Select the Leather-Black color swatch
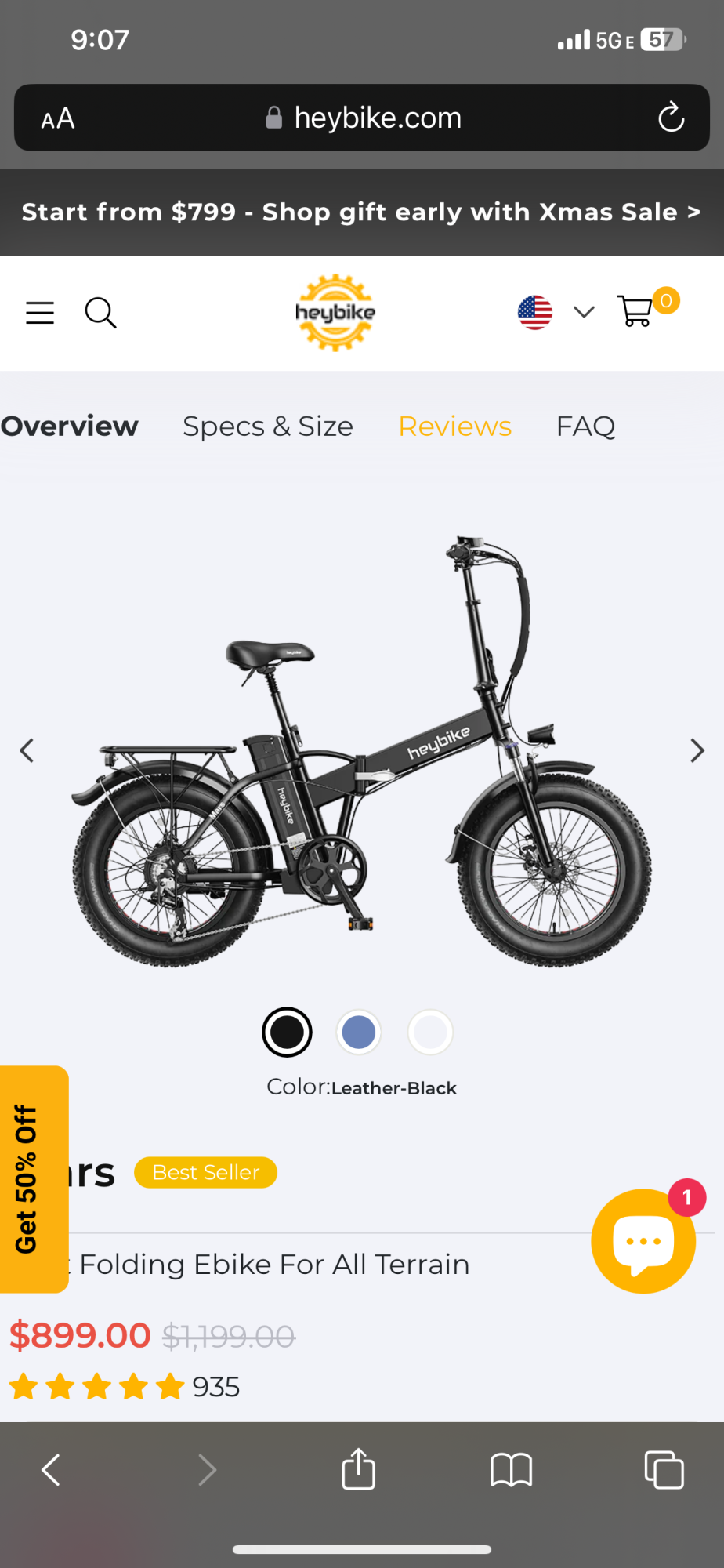 (x=287, y=1032)
